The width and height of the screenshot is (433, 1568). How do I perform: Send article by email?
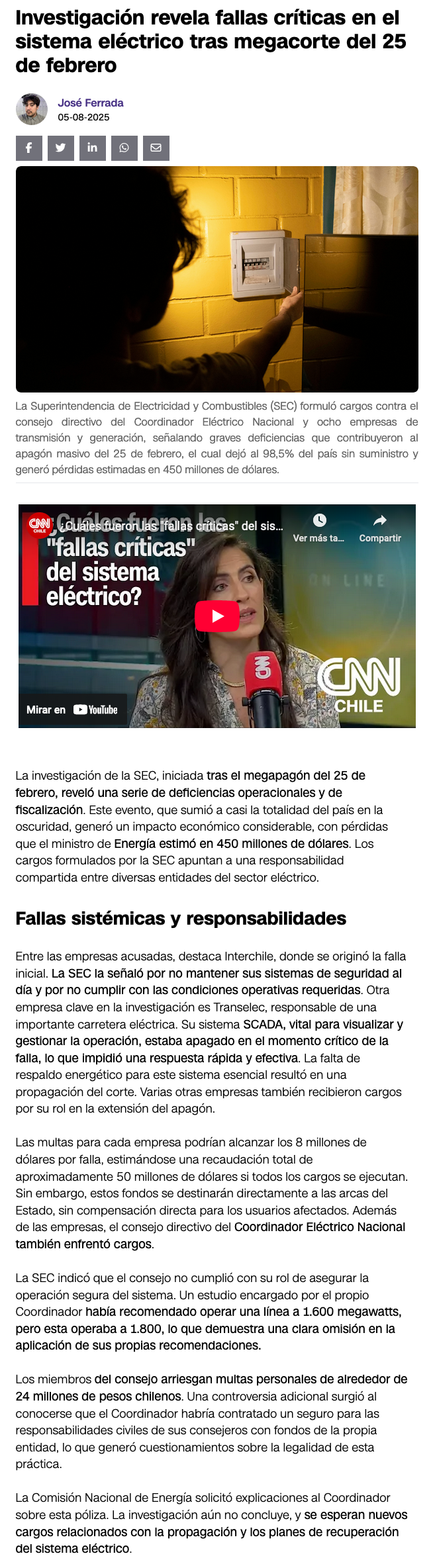coord(156,148)
